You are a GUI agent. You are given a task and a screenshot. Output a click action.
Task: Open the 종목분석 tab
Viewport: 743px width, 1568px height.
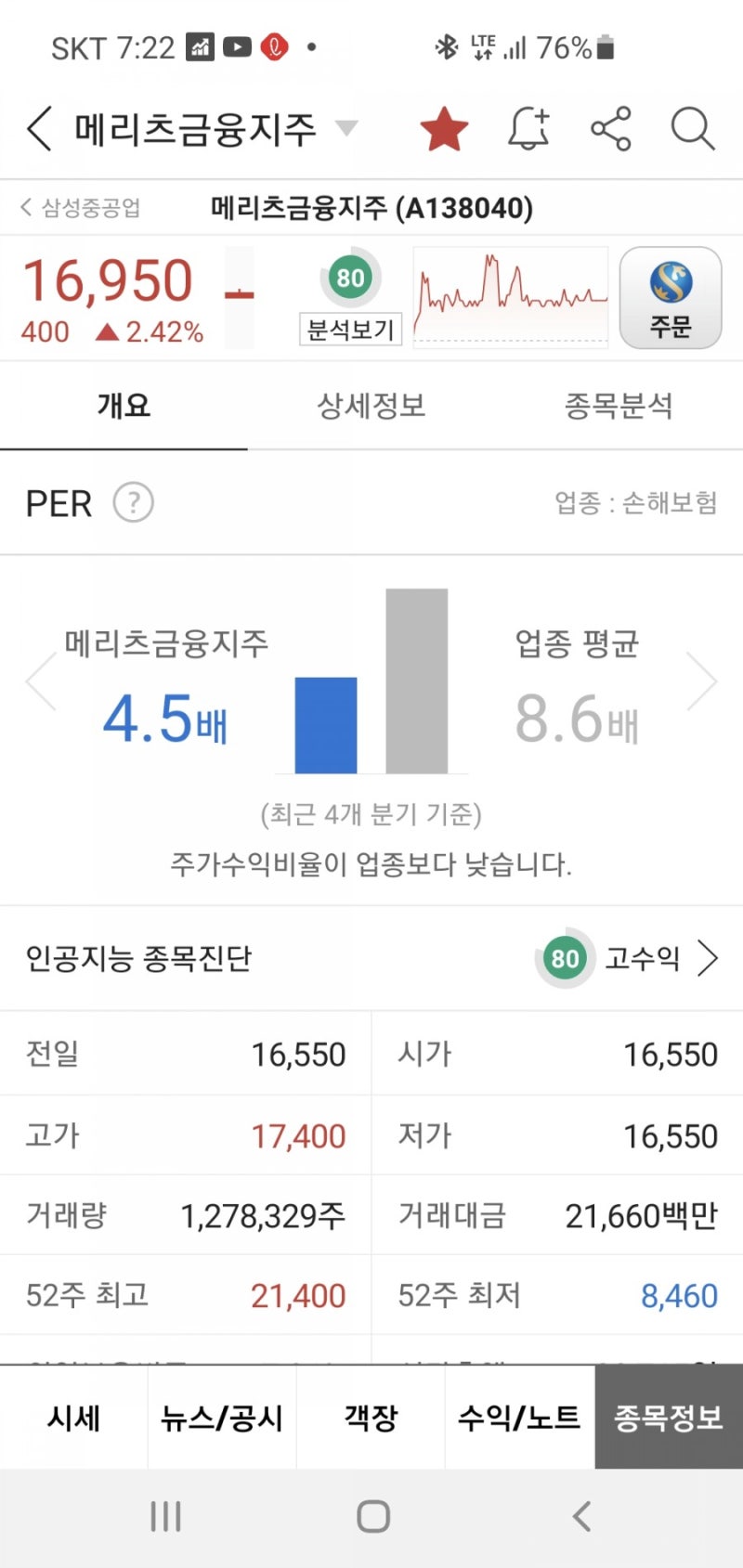click(619, 406)
